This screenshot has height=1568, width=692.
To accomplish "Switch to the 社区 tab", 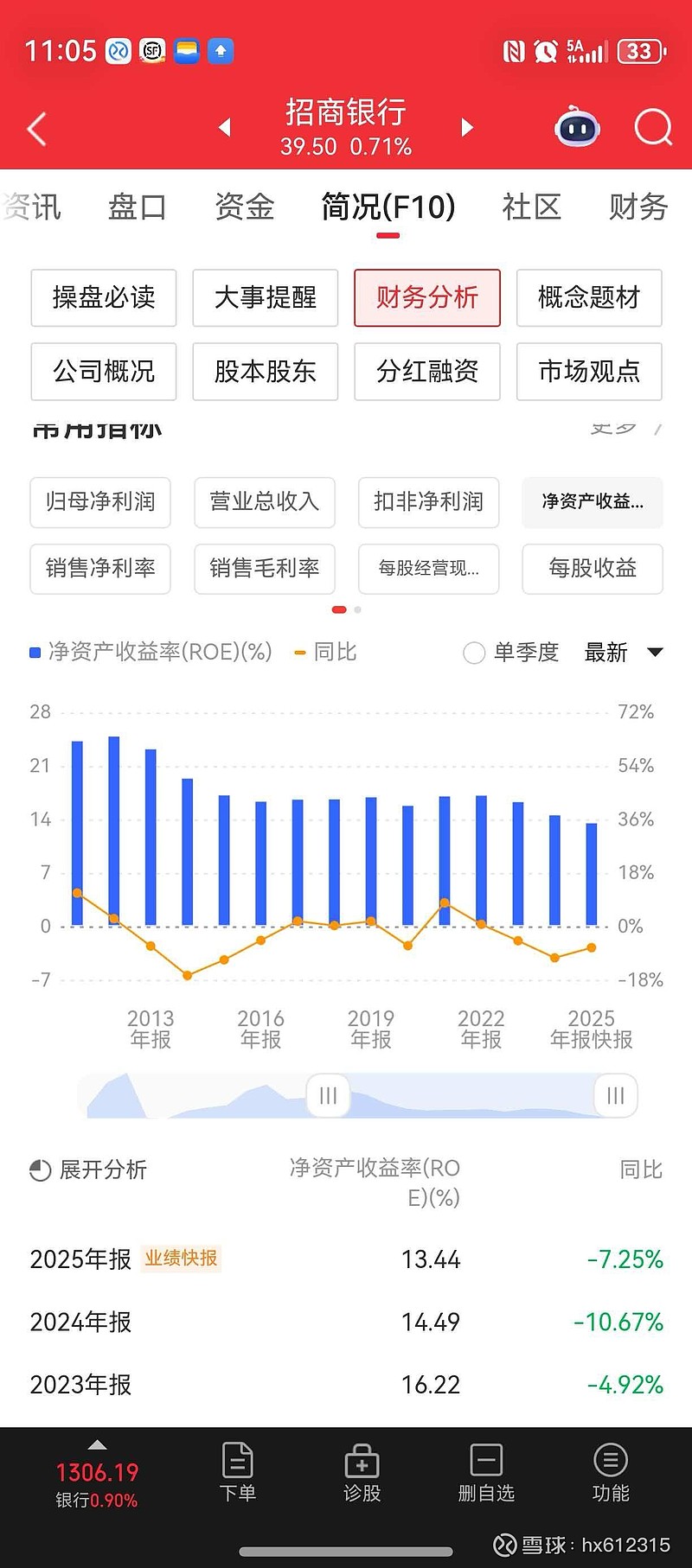I will click(531, 207).
